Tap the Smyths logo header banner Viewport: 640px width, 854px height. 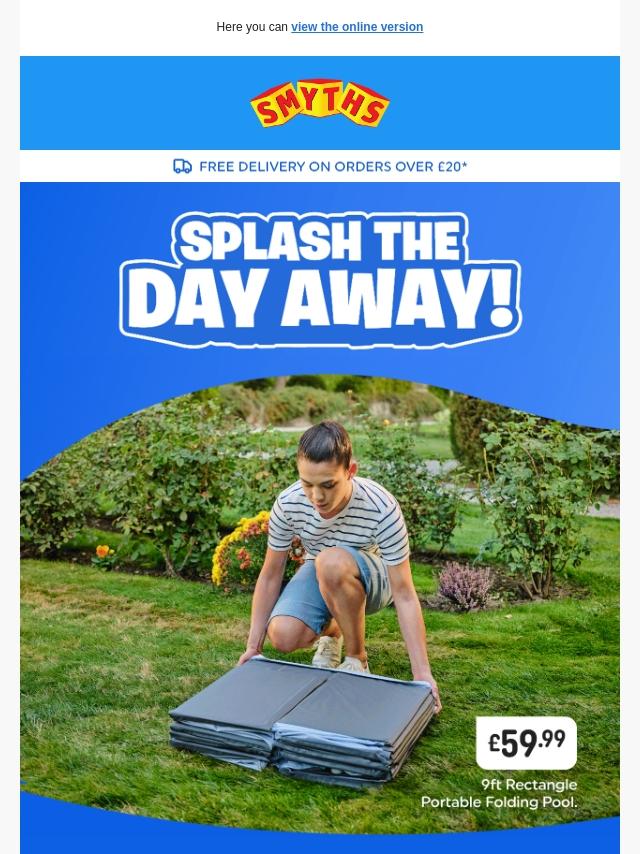(320, 103)
